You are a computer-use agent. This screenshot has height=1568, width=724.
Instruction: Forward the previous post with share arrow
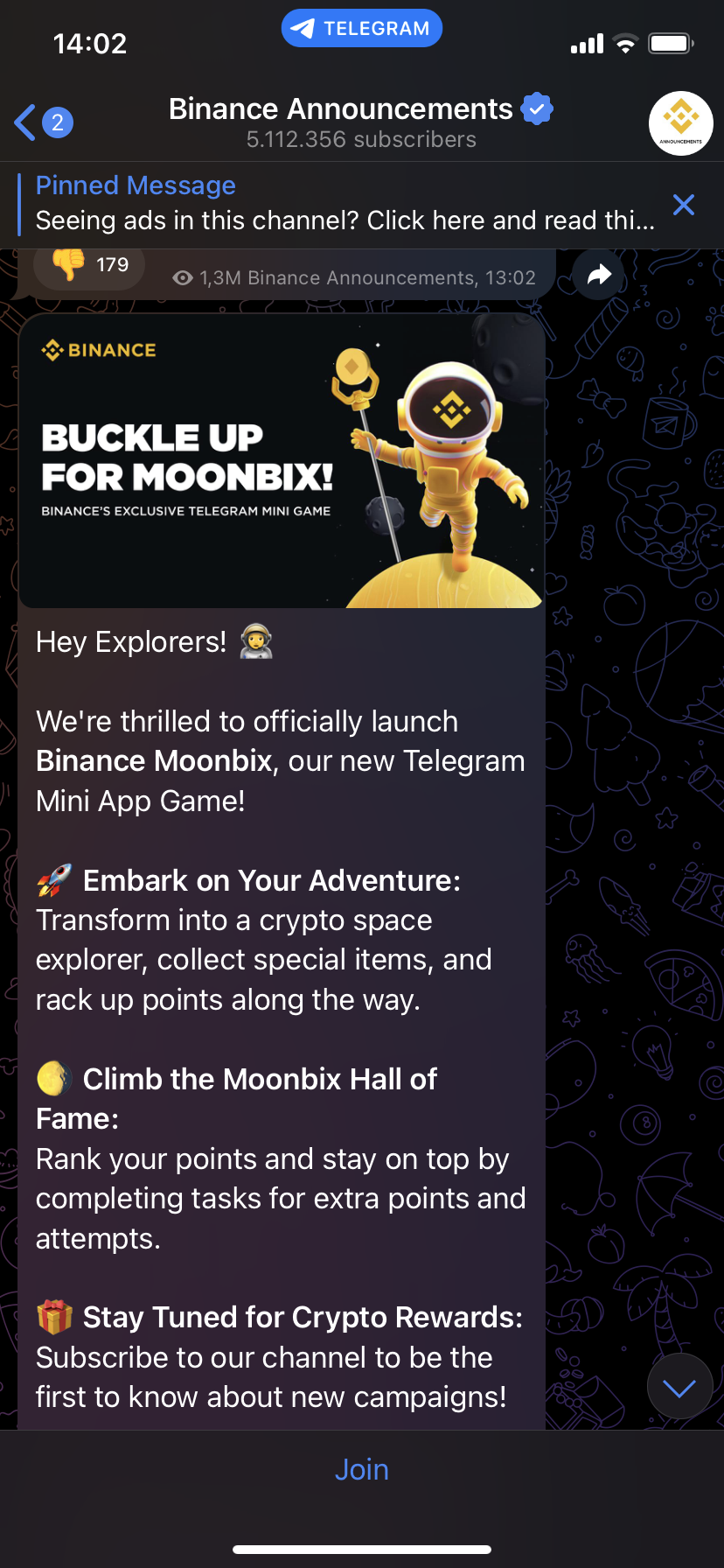[x=599, y=275]
